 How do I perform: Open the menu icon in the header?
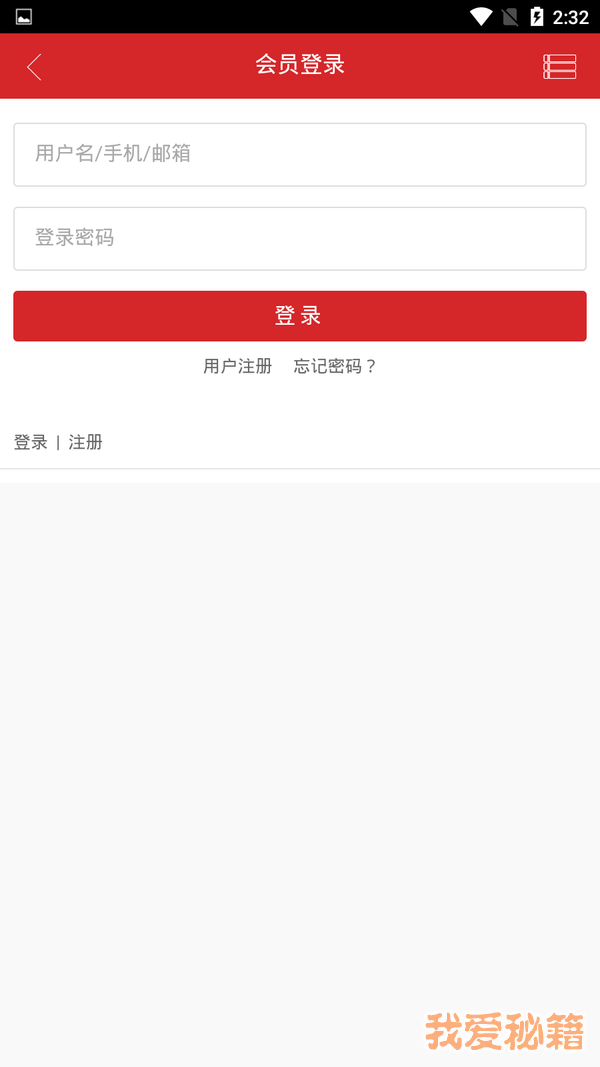559,67
